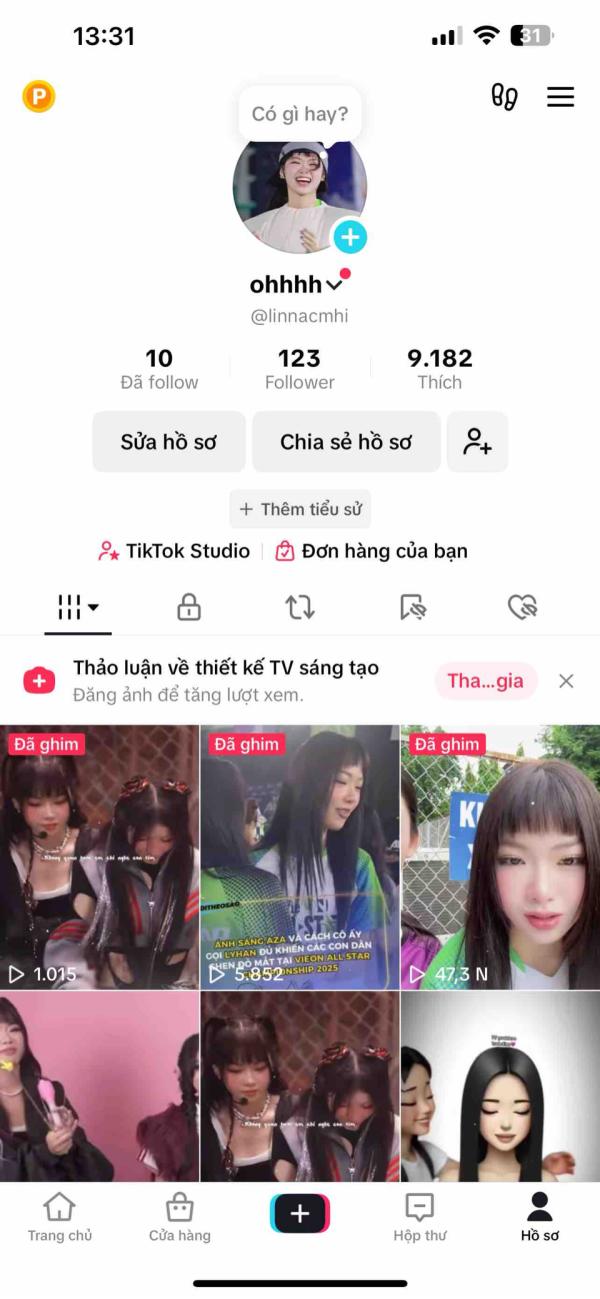The width and height of the screenshot is (600, 1299).
Task: Switch to the reposts tab
Action: (300, 606)
